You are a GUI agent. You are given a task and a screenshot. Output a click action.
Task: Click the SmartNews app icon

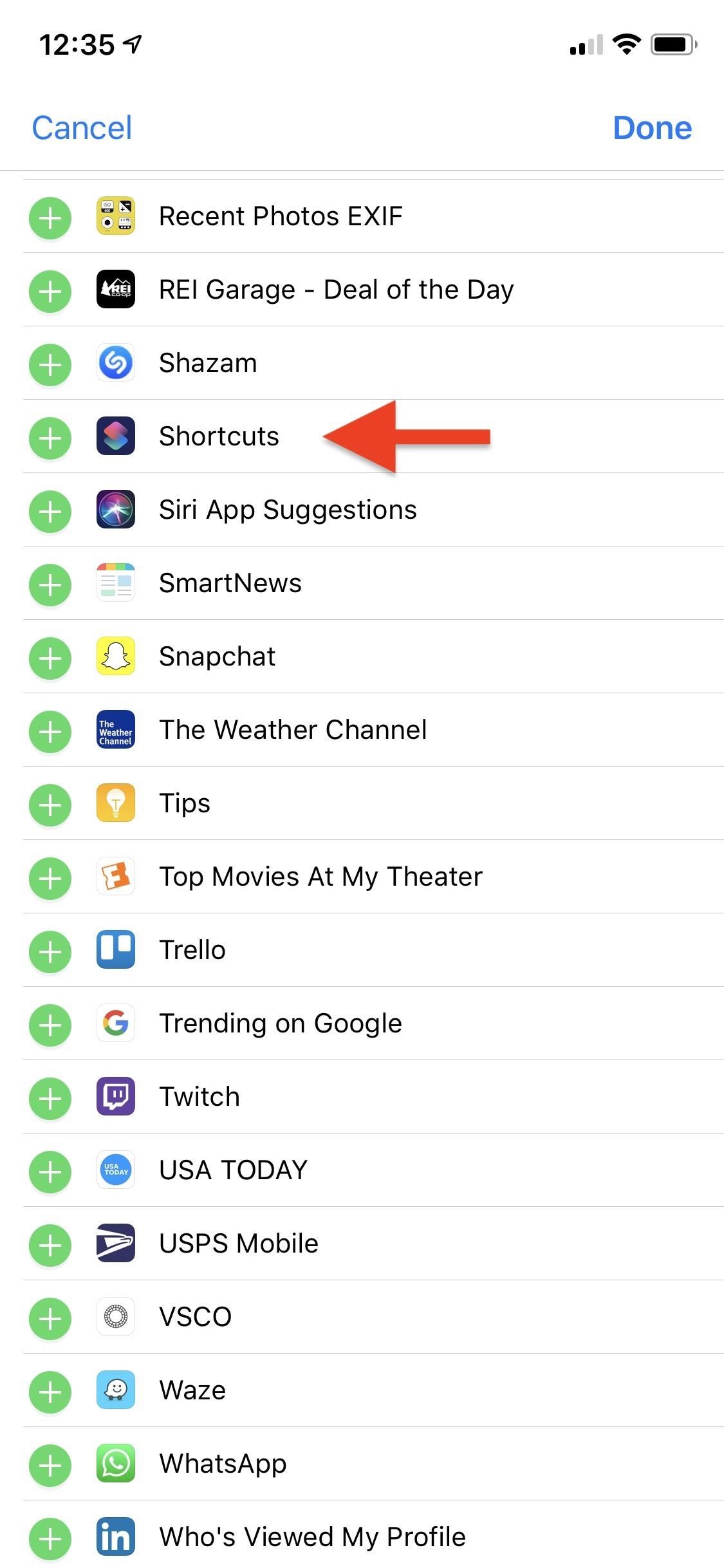(x=116, y=583)
